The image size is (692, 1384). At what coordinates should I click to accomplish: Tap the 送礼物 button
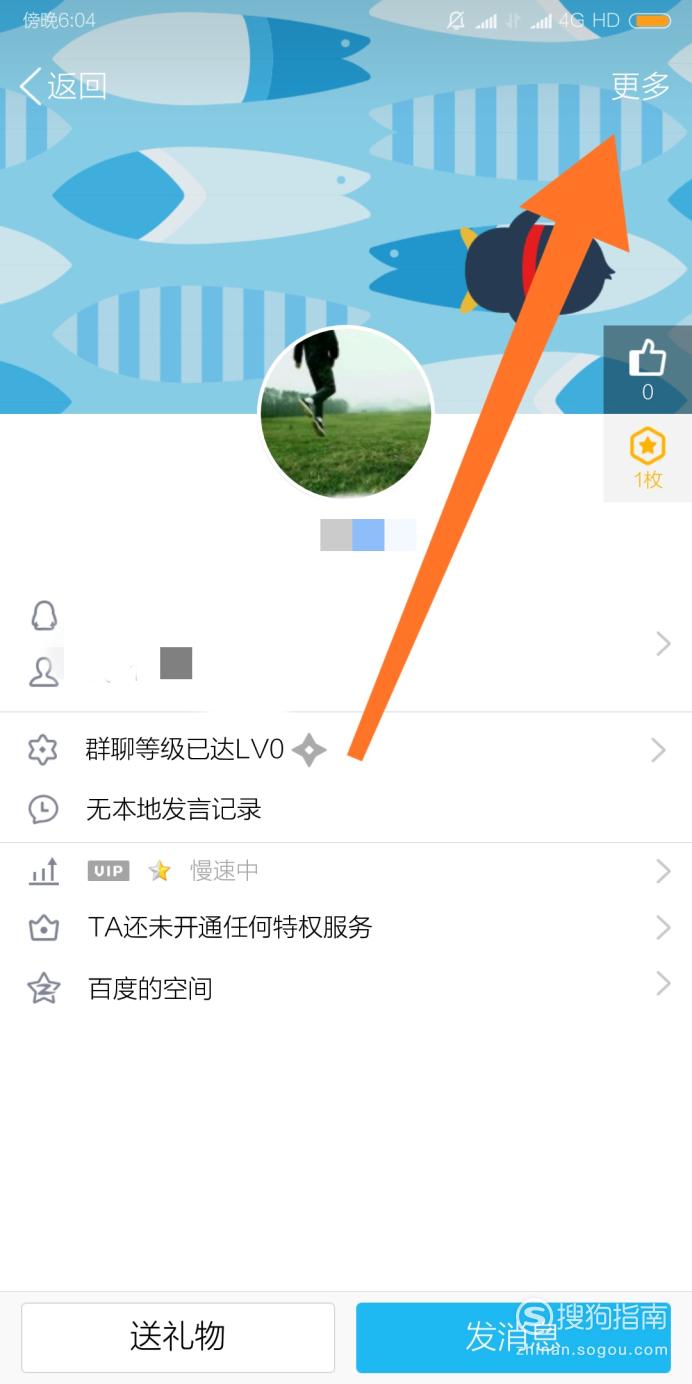178,1337
